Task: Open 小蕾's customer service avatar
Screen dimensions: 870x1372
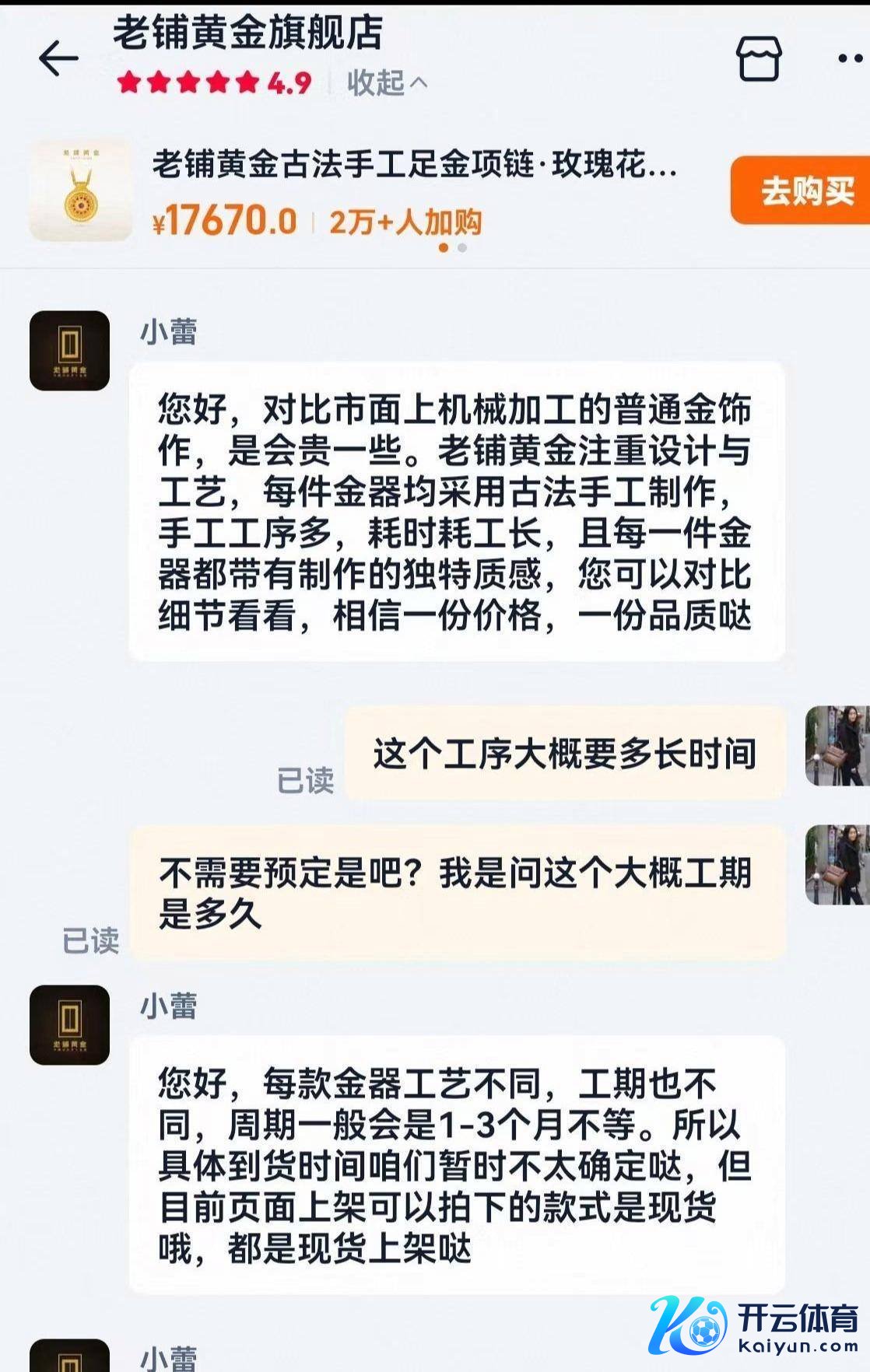Action: (69, 350)
